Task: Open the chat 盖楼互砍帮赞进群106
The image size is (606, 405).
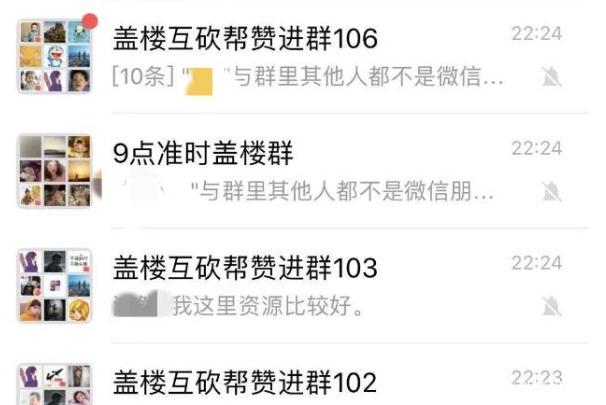Action: 300,56
